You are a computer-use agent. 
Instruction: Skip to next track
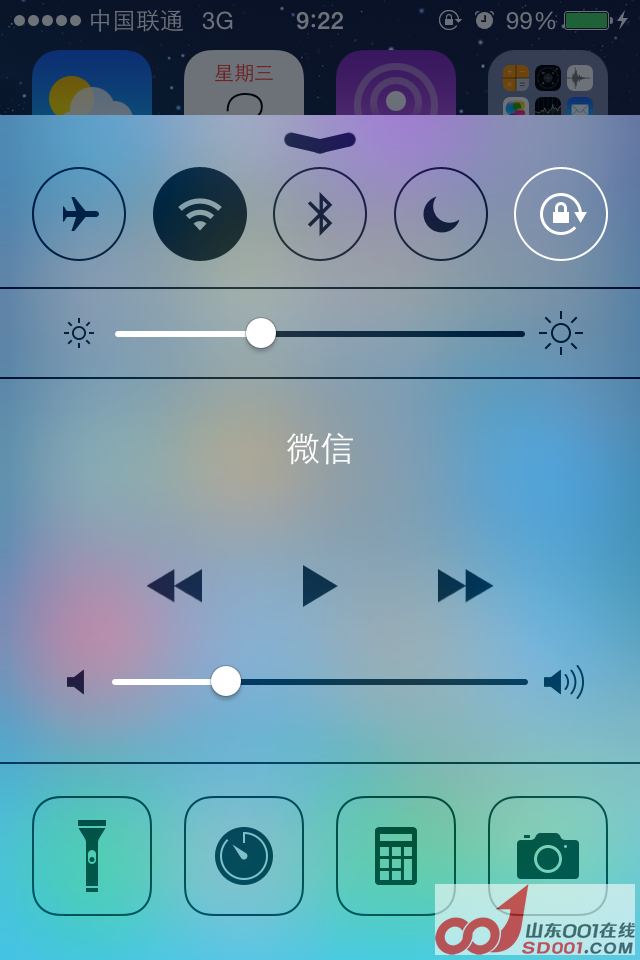click(465, 586)
